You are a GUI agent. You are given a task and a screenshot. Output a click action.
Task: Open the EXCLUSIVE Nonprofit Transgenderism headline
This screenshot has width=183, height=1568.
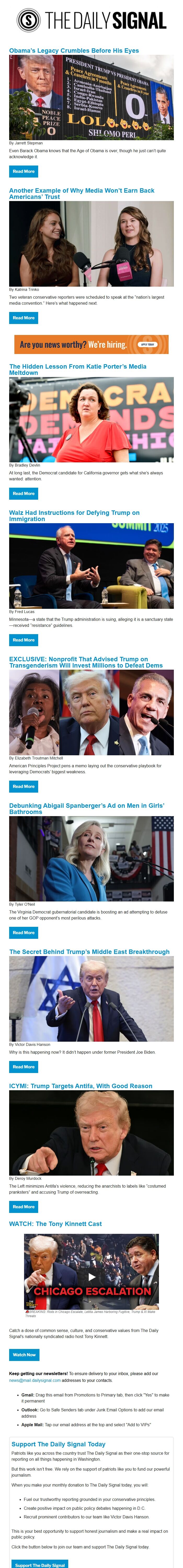(x=85, y=662)
